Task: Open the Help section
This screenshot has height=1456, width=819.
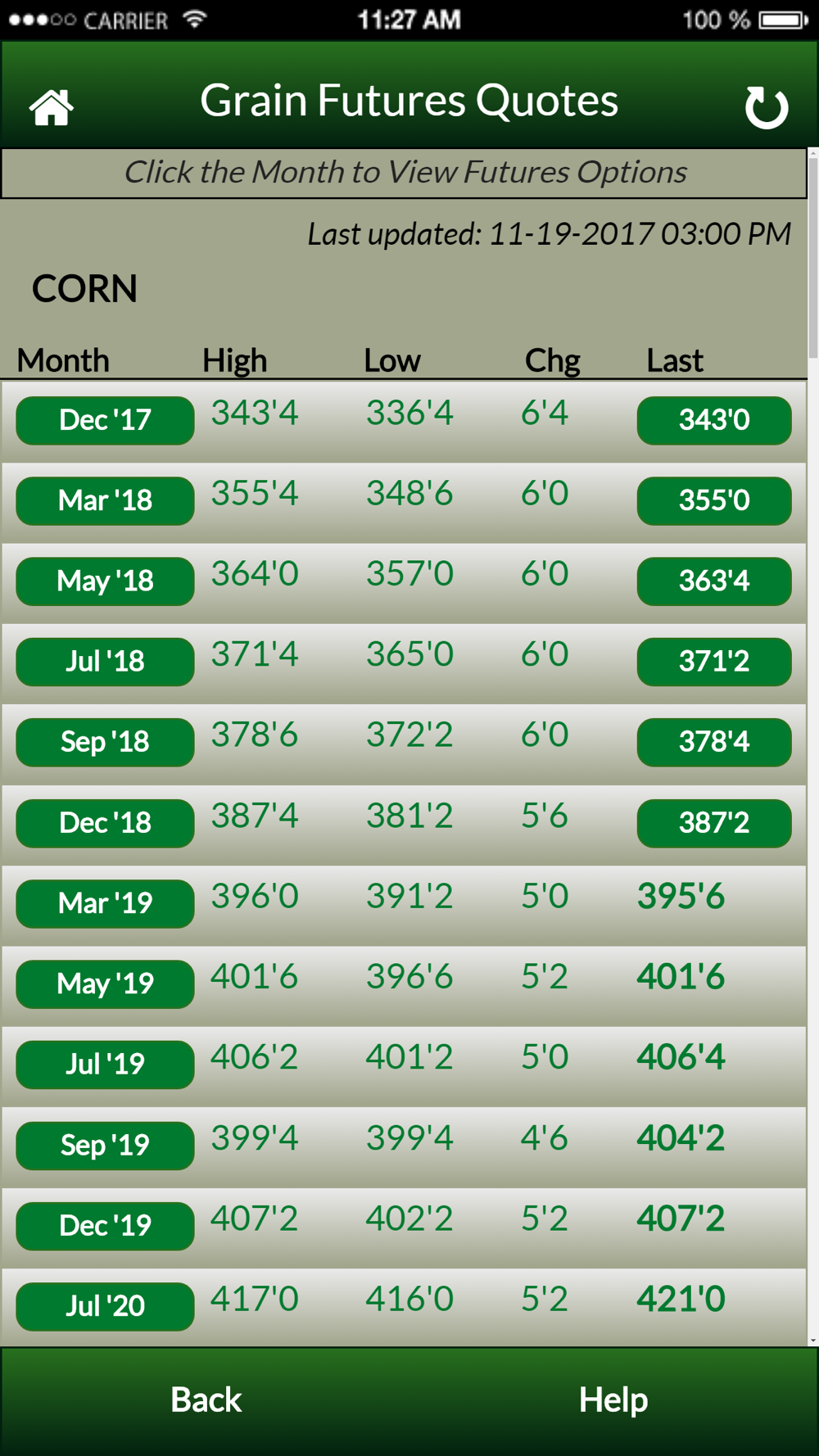Action: (613, 1400)
